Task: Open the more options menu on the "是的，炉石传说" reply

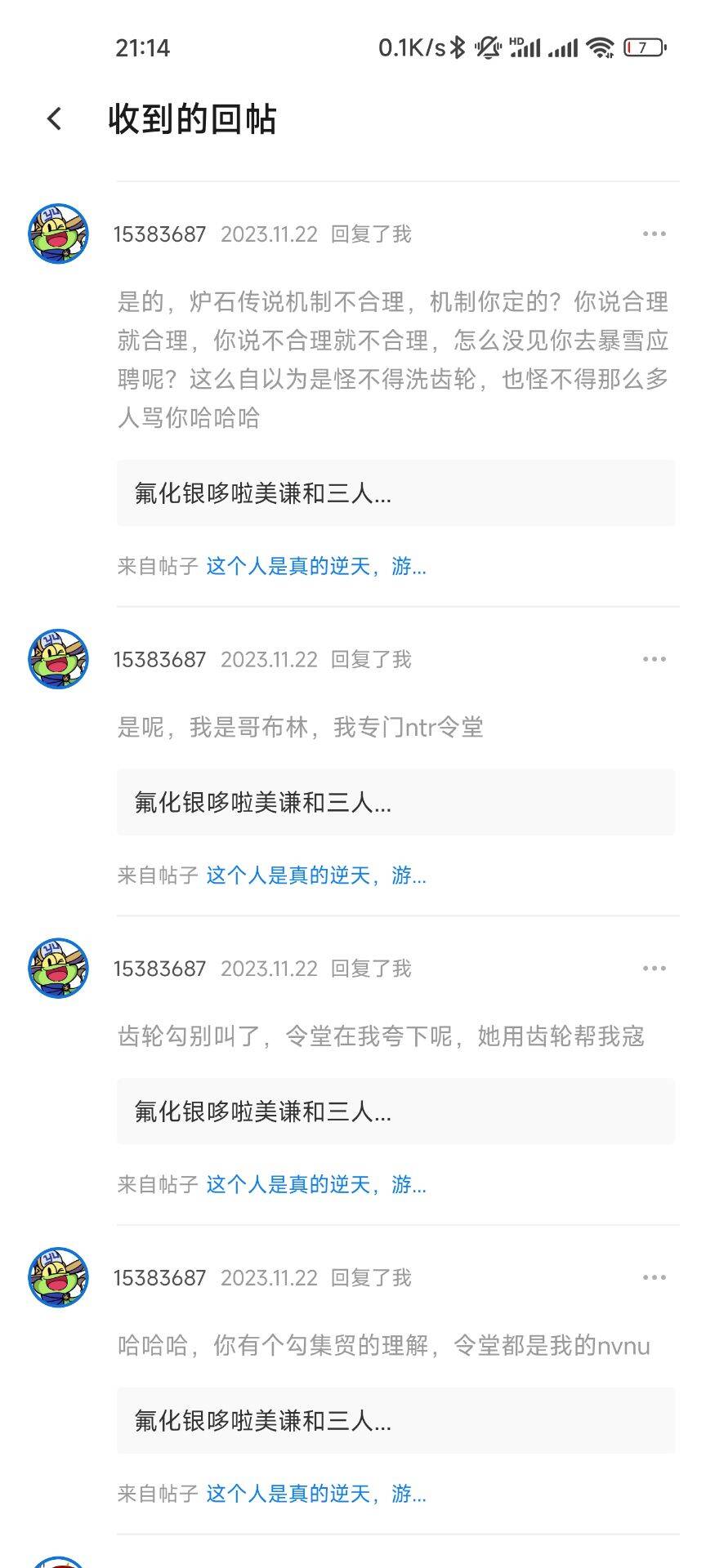Action: 654,234
